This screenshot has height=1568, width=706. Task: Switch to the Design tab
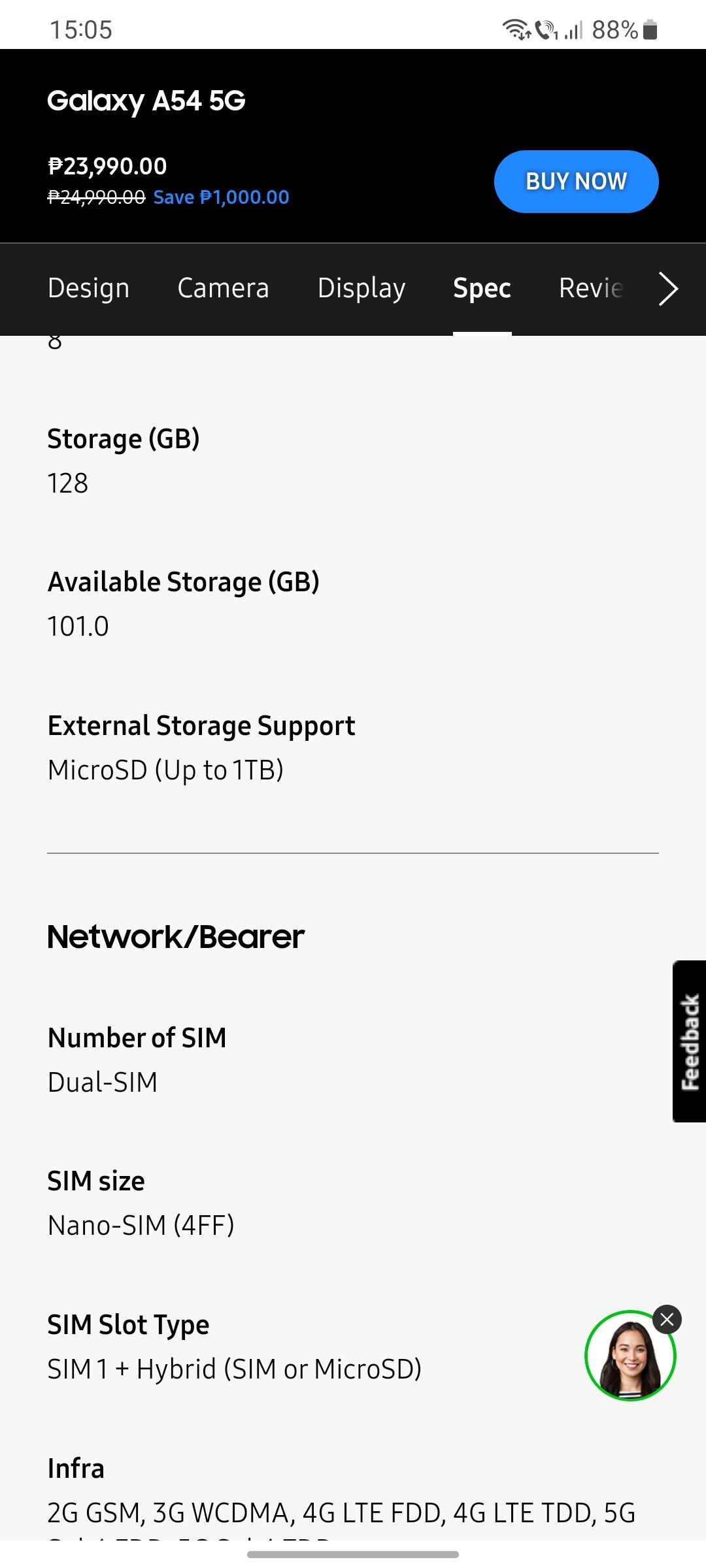click(88, 288)
